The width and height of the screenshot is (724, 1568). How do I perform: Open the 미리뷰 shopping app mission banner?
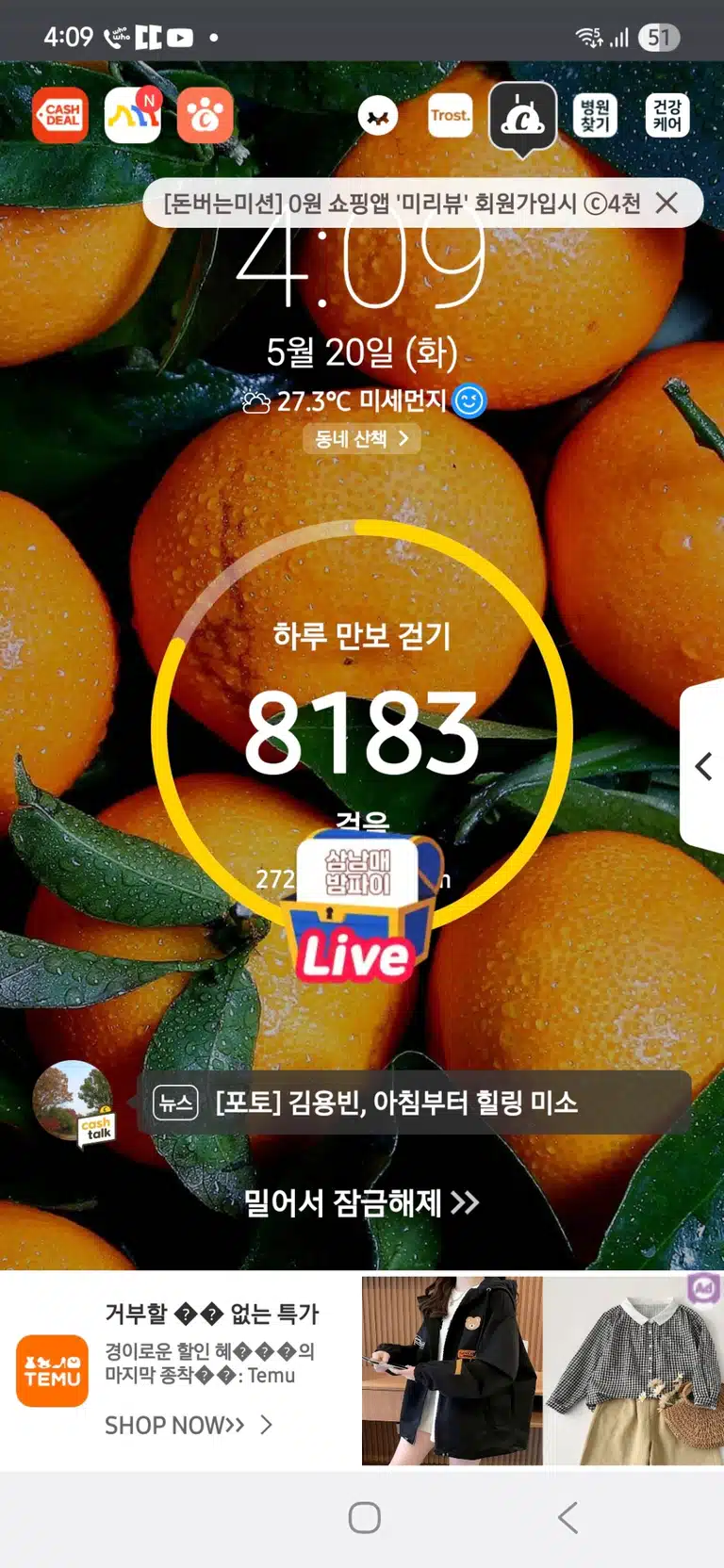(x=402, y=203)
